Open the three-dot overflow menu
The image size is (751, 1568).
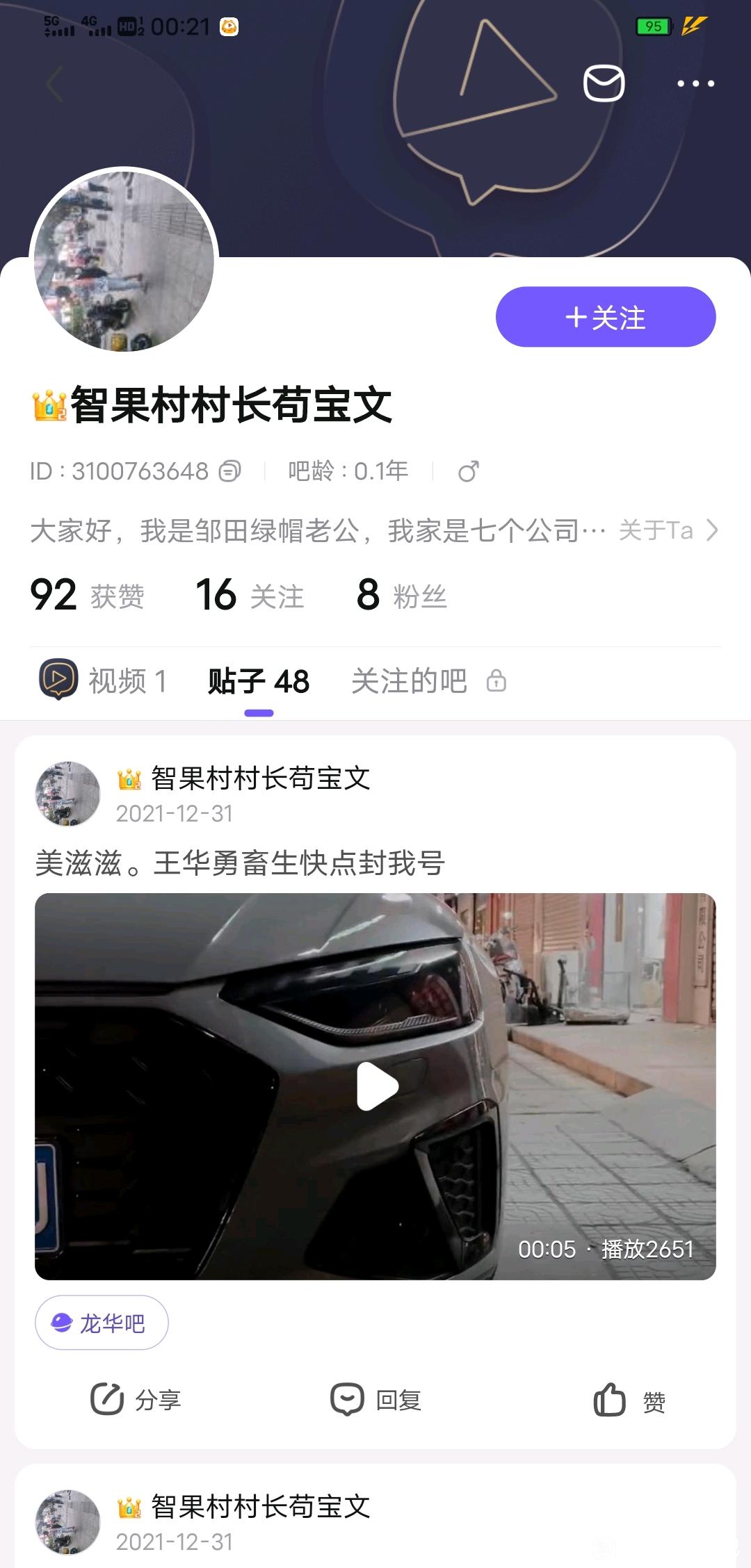695,84
